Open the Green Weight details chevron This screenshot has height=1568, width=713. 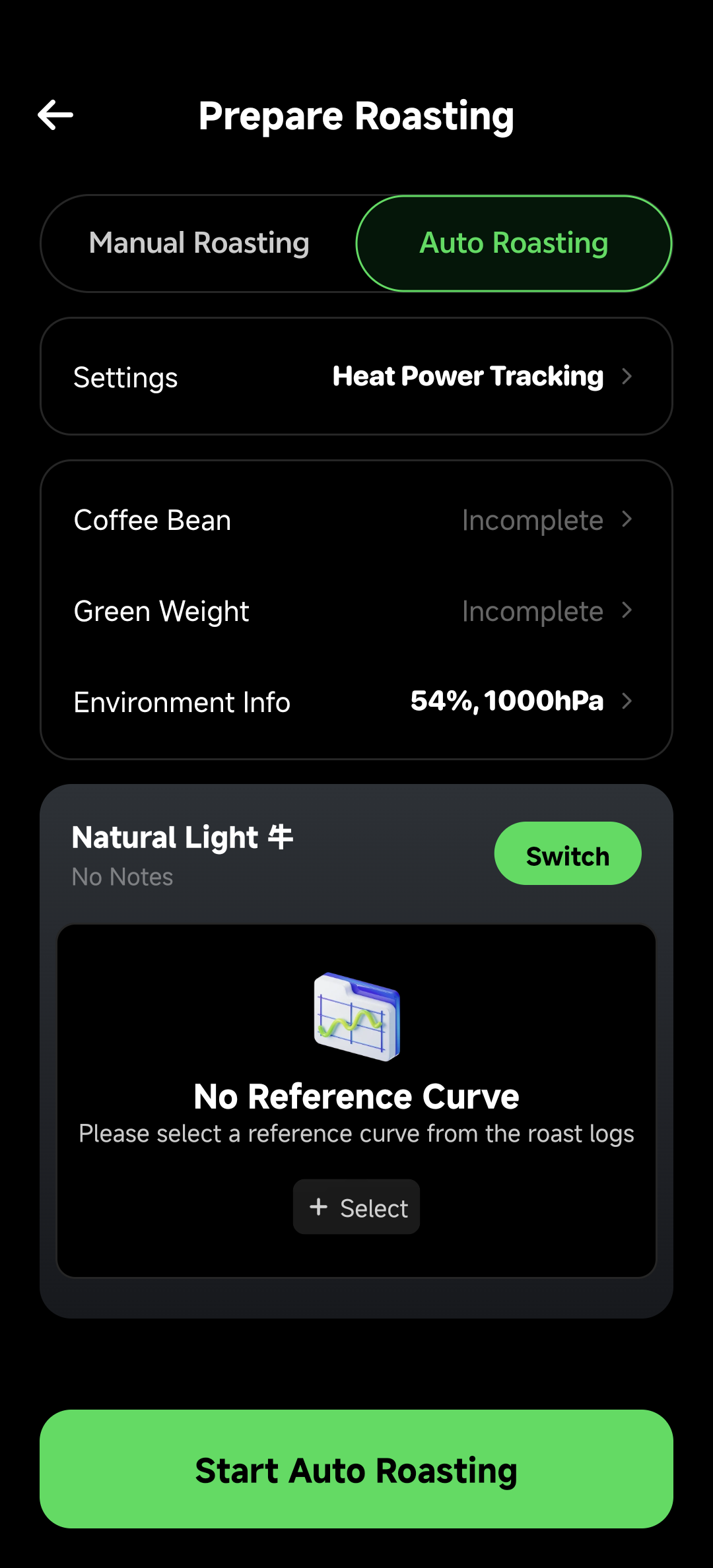click(x=626, y=611)
